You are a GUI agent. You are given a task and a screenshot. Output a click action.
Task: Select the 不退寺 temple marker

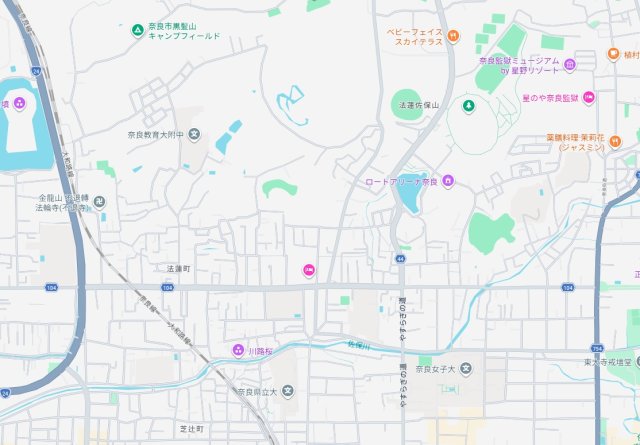99,201
